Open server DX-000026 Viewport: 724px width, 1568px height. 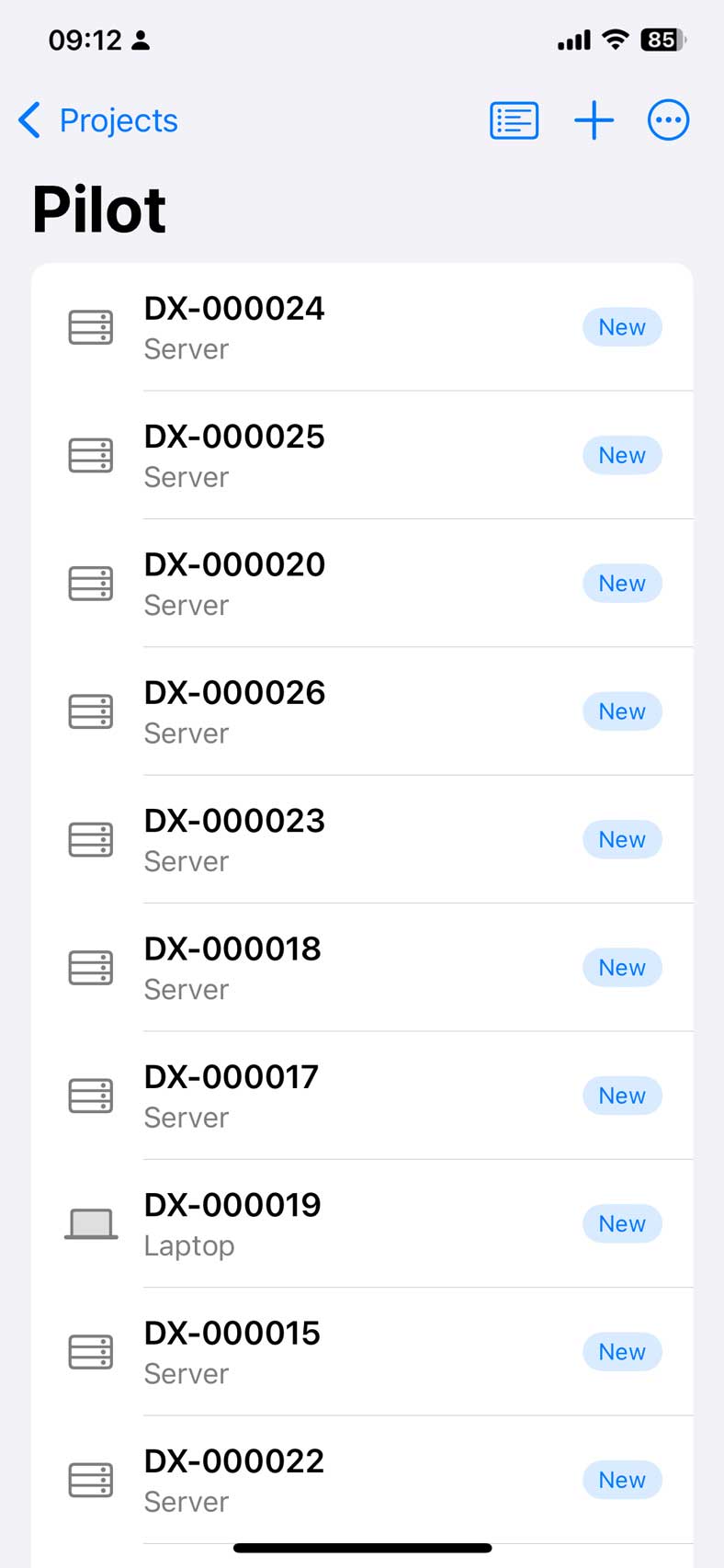362,711
